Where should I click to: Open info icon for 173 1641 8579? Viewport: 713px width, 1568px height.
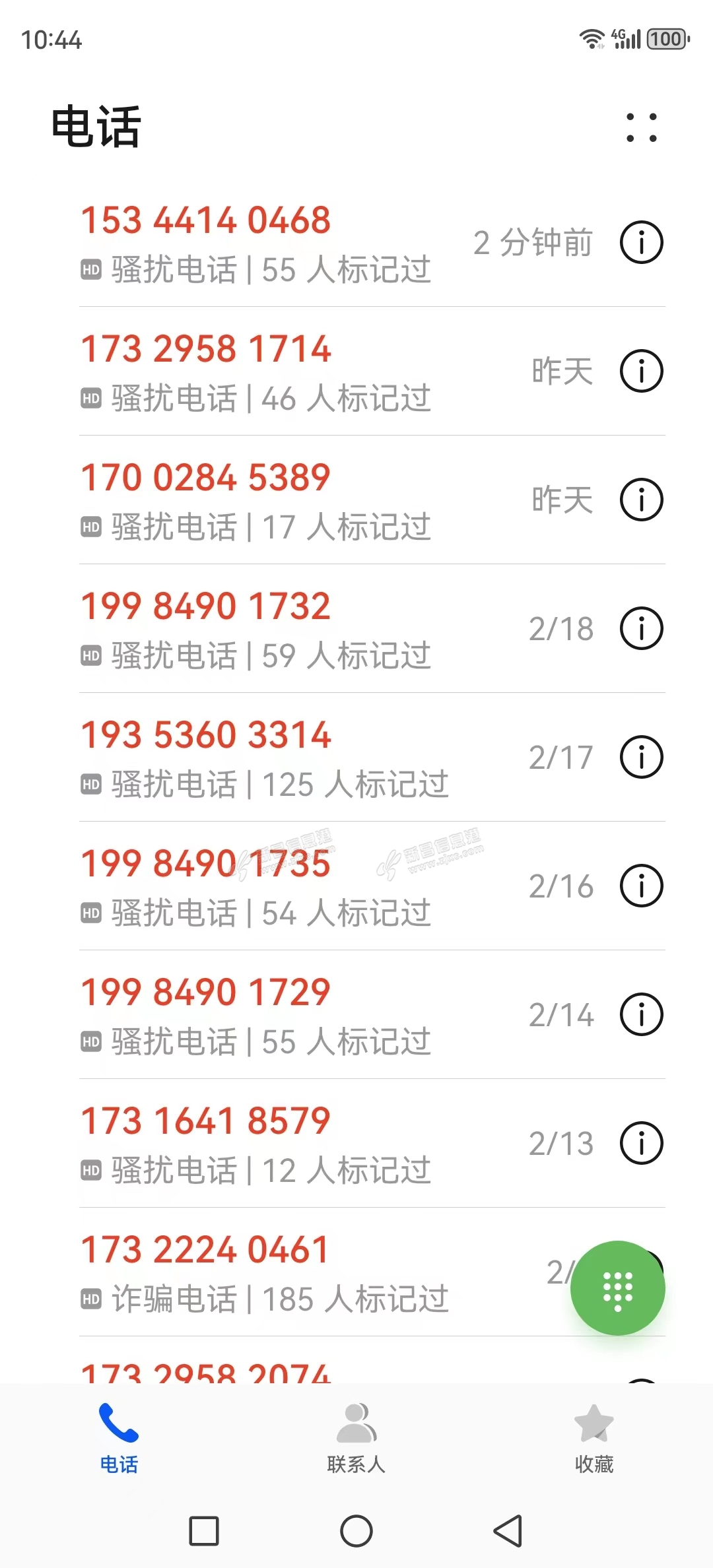pos(641,1143)
